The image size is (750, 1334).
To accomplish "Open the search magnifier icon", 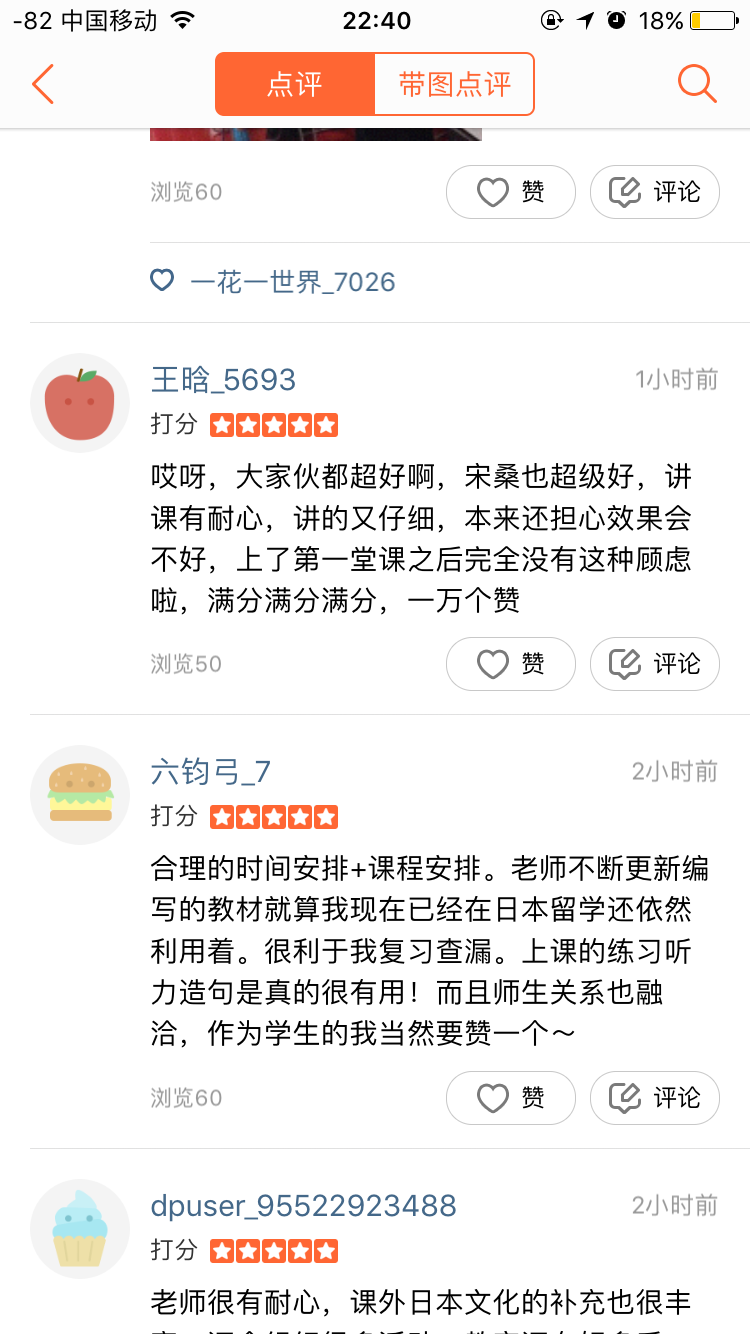I will click(696, 84).
